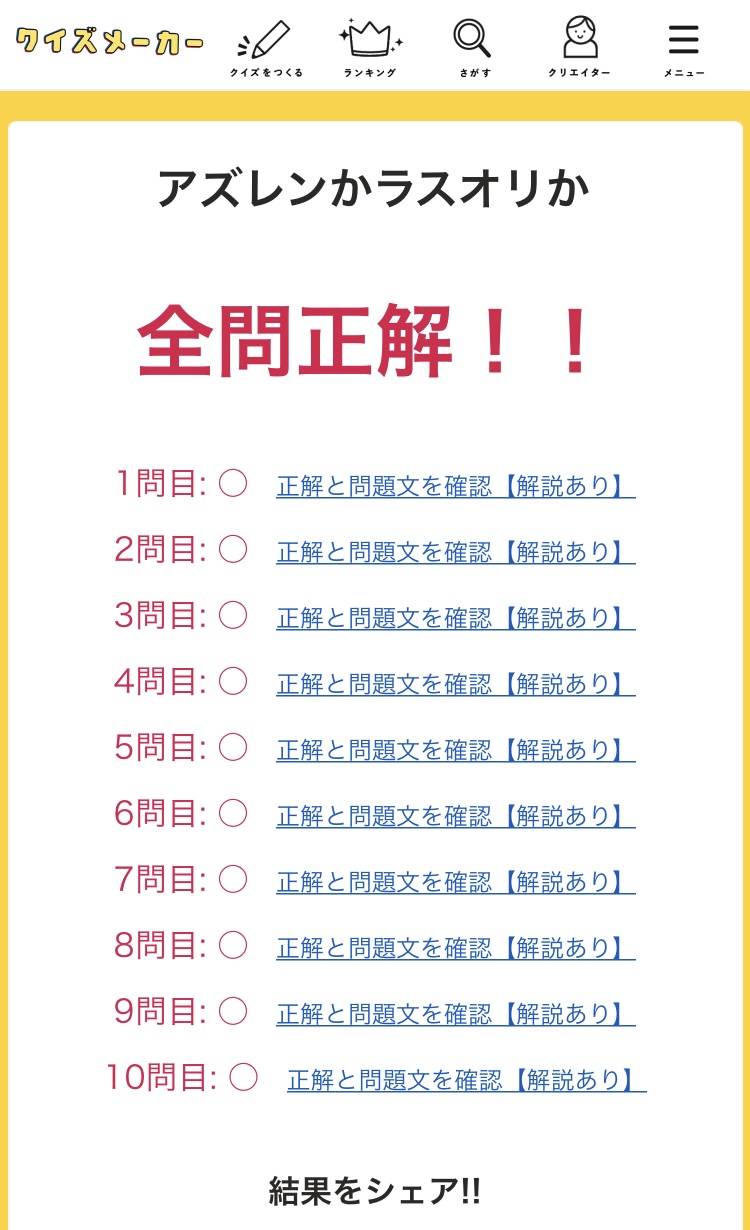Open the 9問目 answer and question
The width and height of the screenshot is (750, 1230).
click(455, 1014)
